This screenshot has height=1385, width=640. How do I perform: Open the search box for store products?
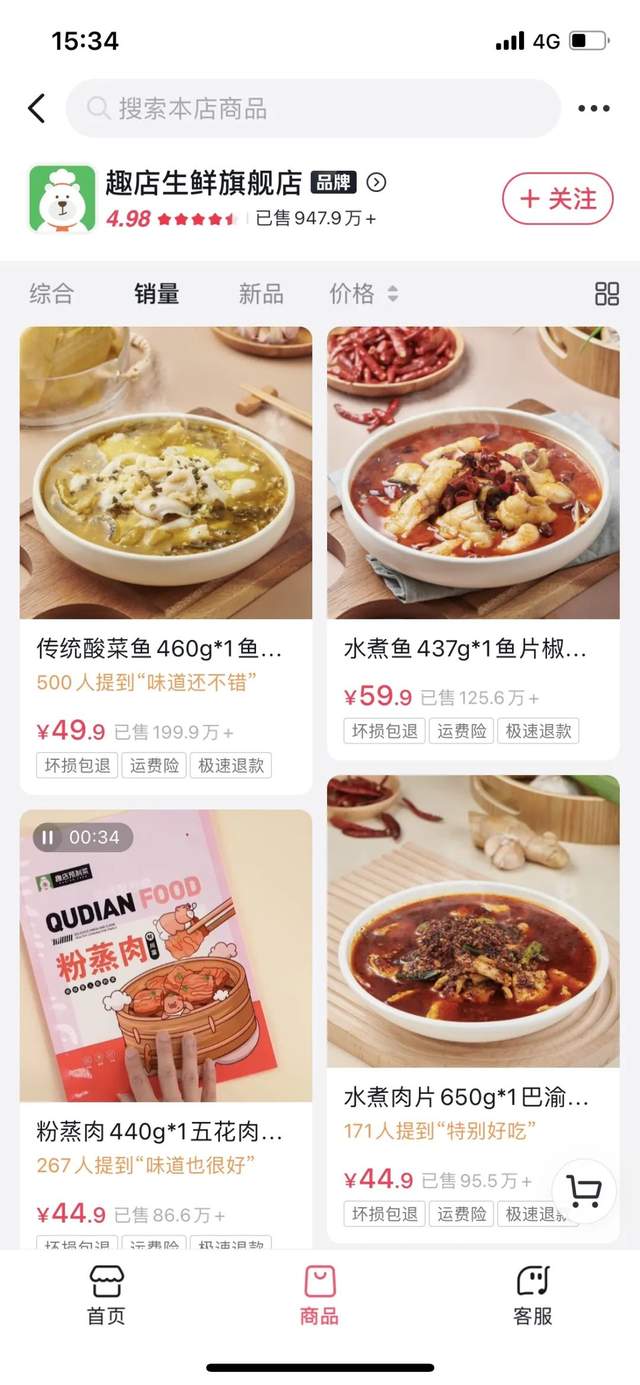(x=312, y=108)
